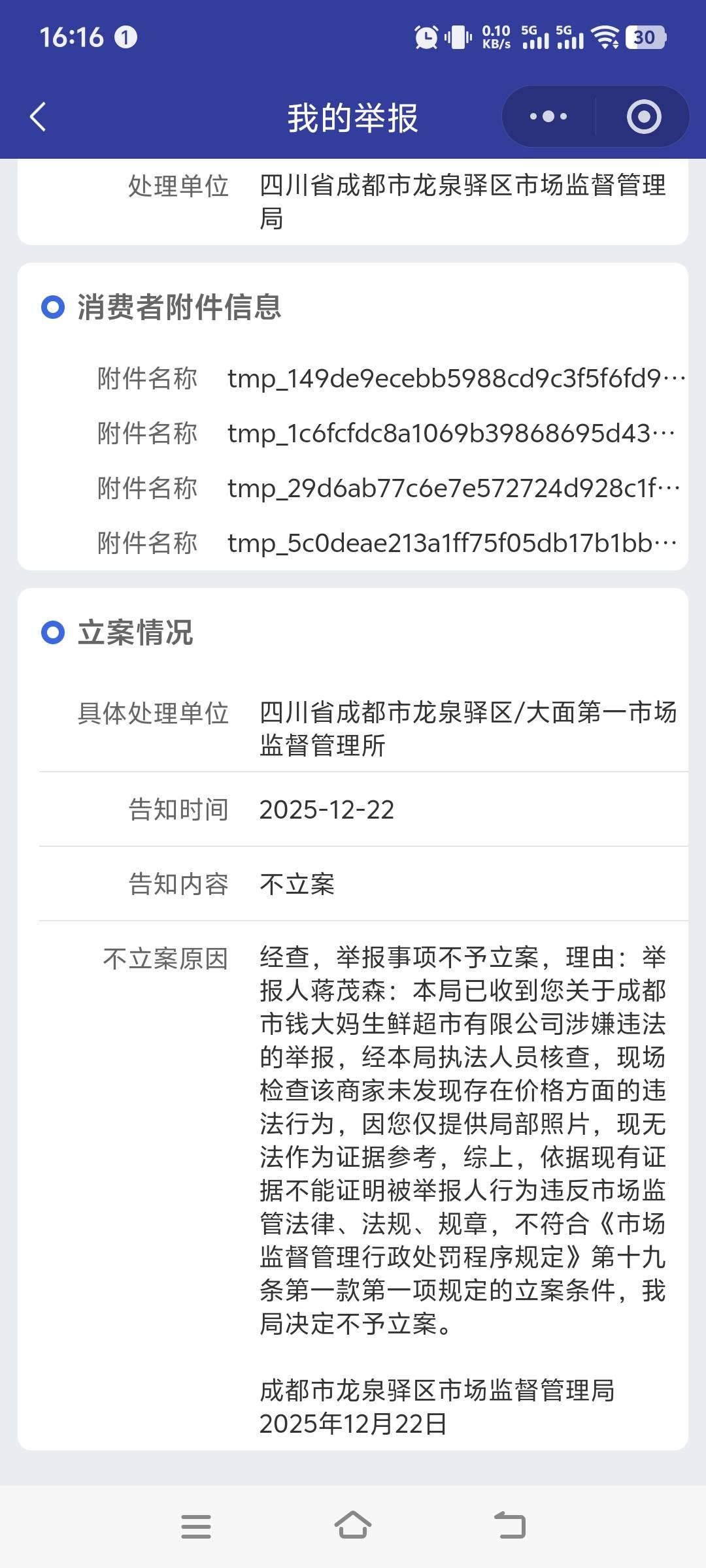Open recent apps from navigation bar
This screenshot has height=1568, width=706.
coord(195,1526)
